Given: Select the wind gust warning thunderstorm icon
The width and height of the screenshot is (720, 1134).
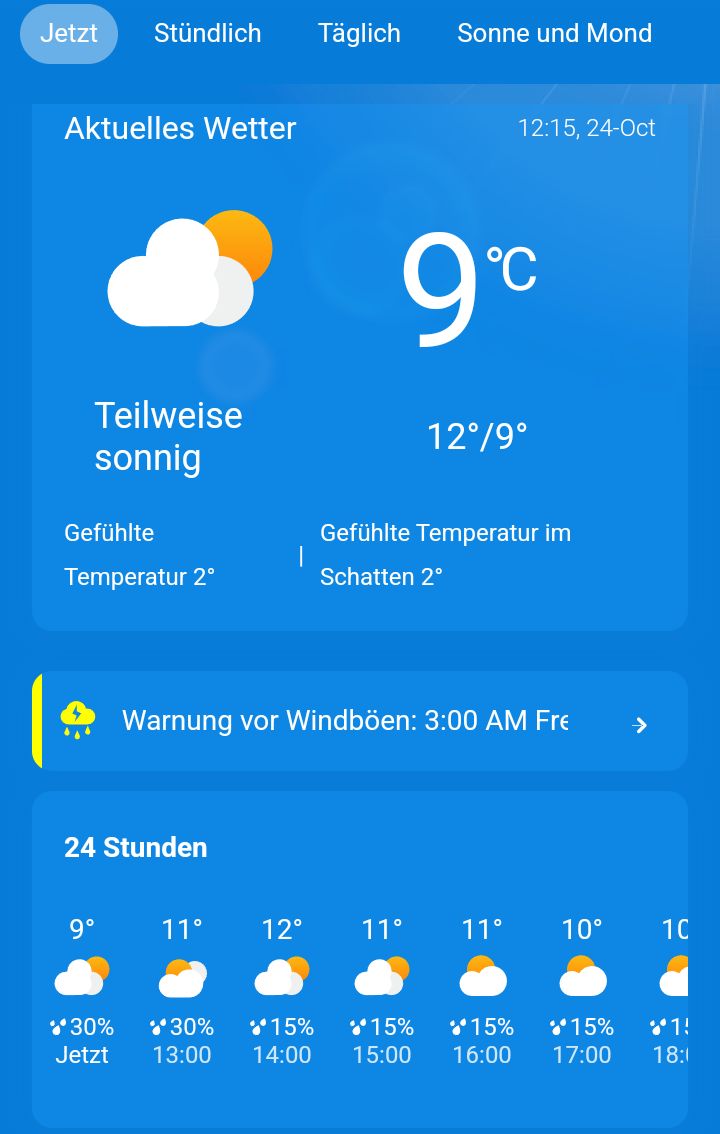Looking at the screenshot, I should click(x=78, y=718).
